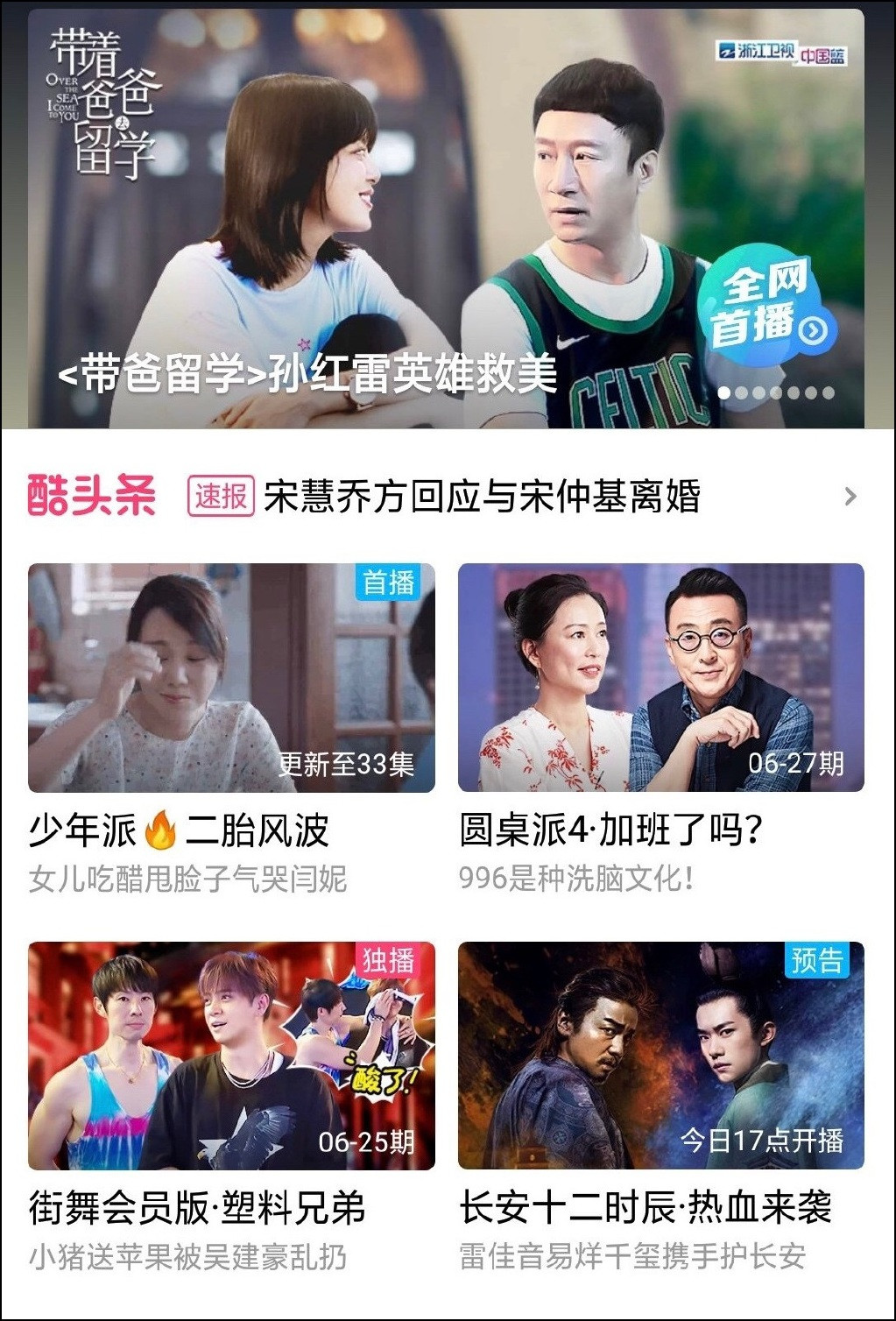Screen dimensions: 896x1321
Task: Tap the banner page indicator dots
Action: (776, 393)
